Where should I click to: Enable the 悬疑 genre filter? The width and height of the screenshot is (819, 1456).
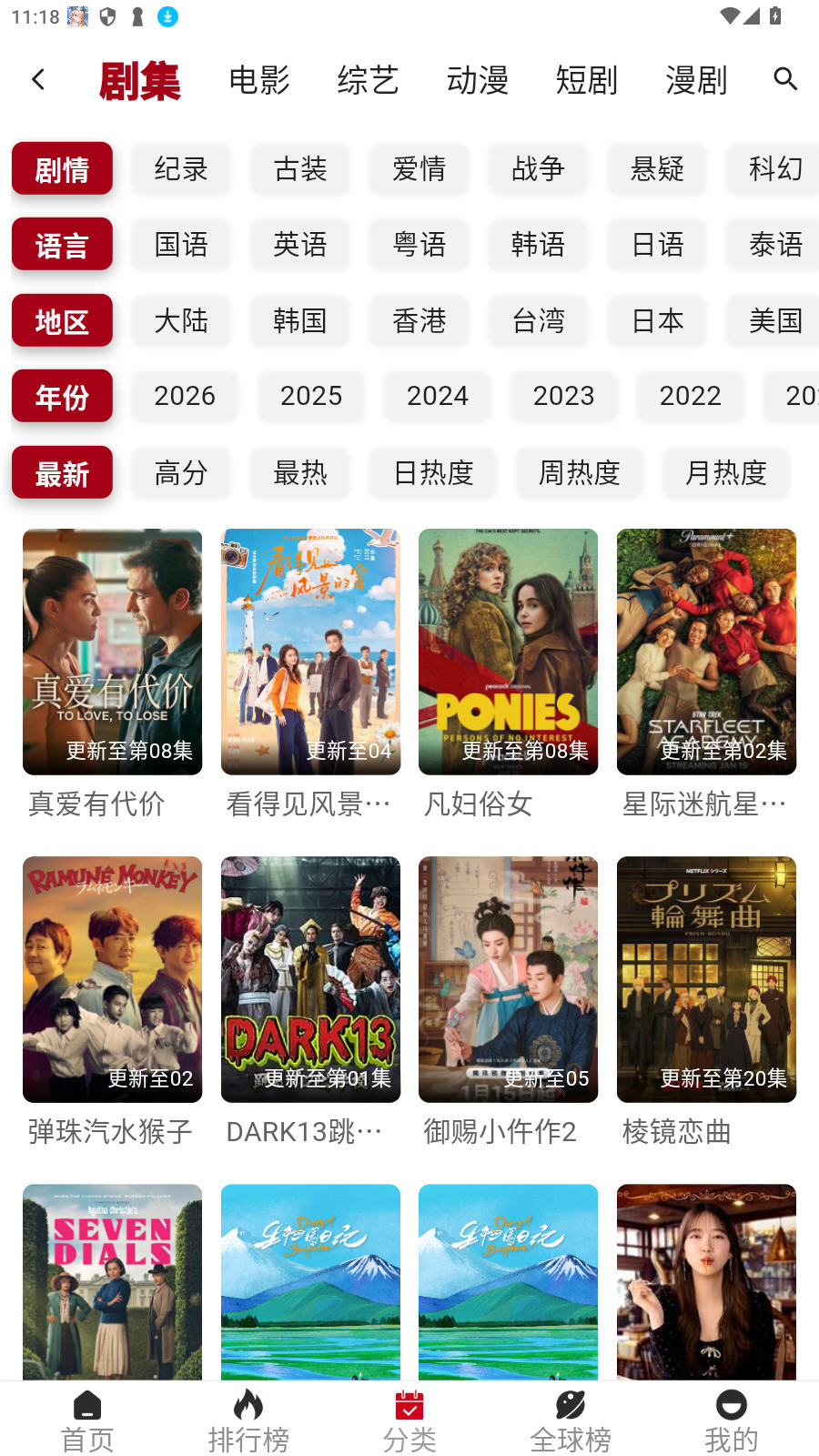[657, 168]
